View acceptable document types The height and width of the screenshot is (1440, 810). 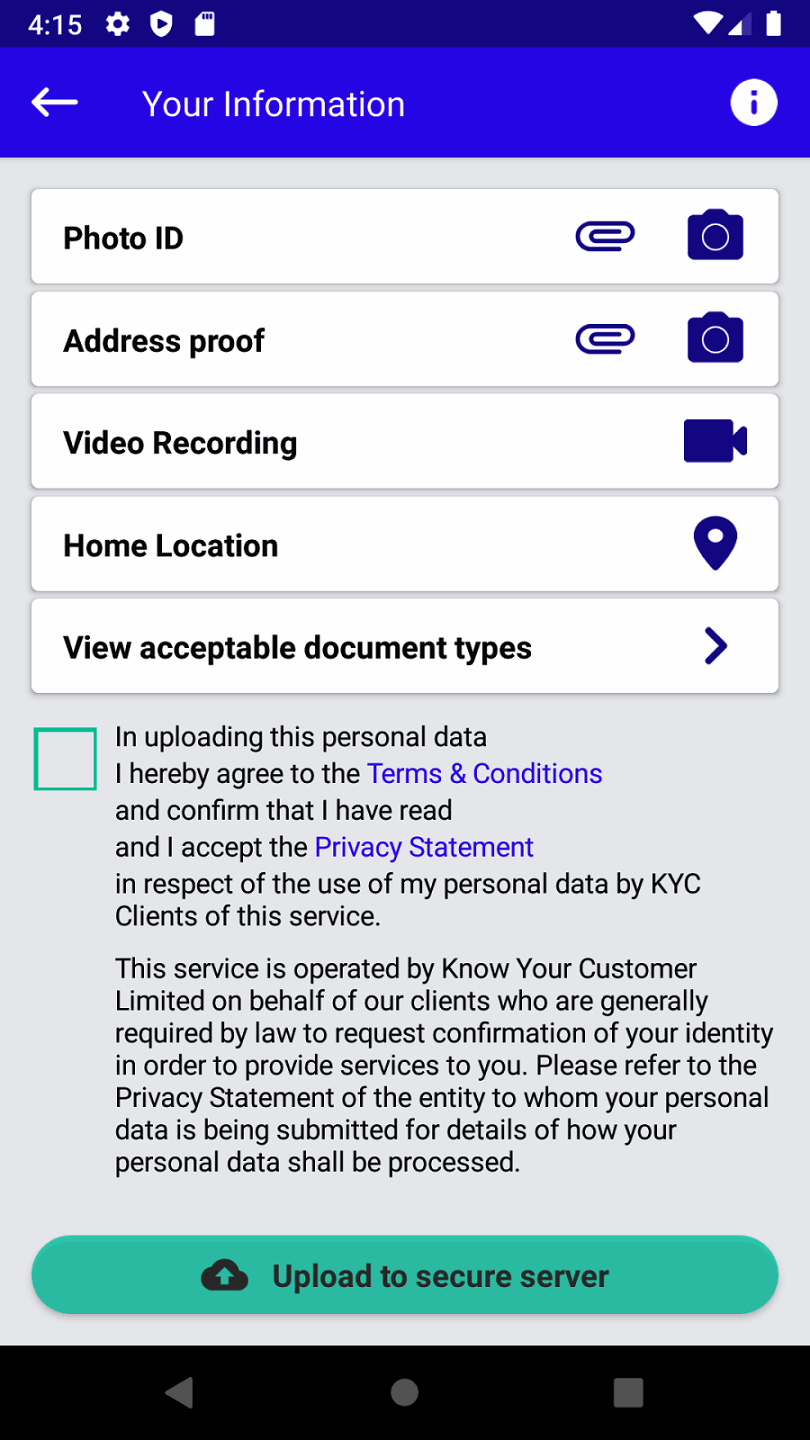click(405, 647)
